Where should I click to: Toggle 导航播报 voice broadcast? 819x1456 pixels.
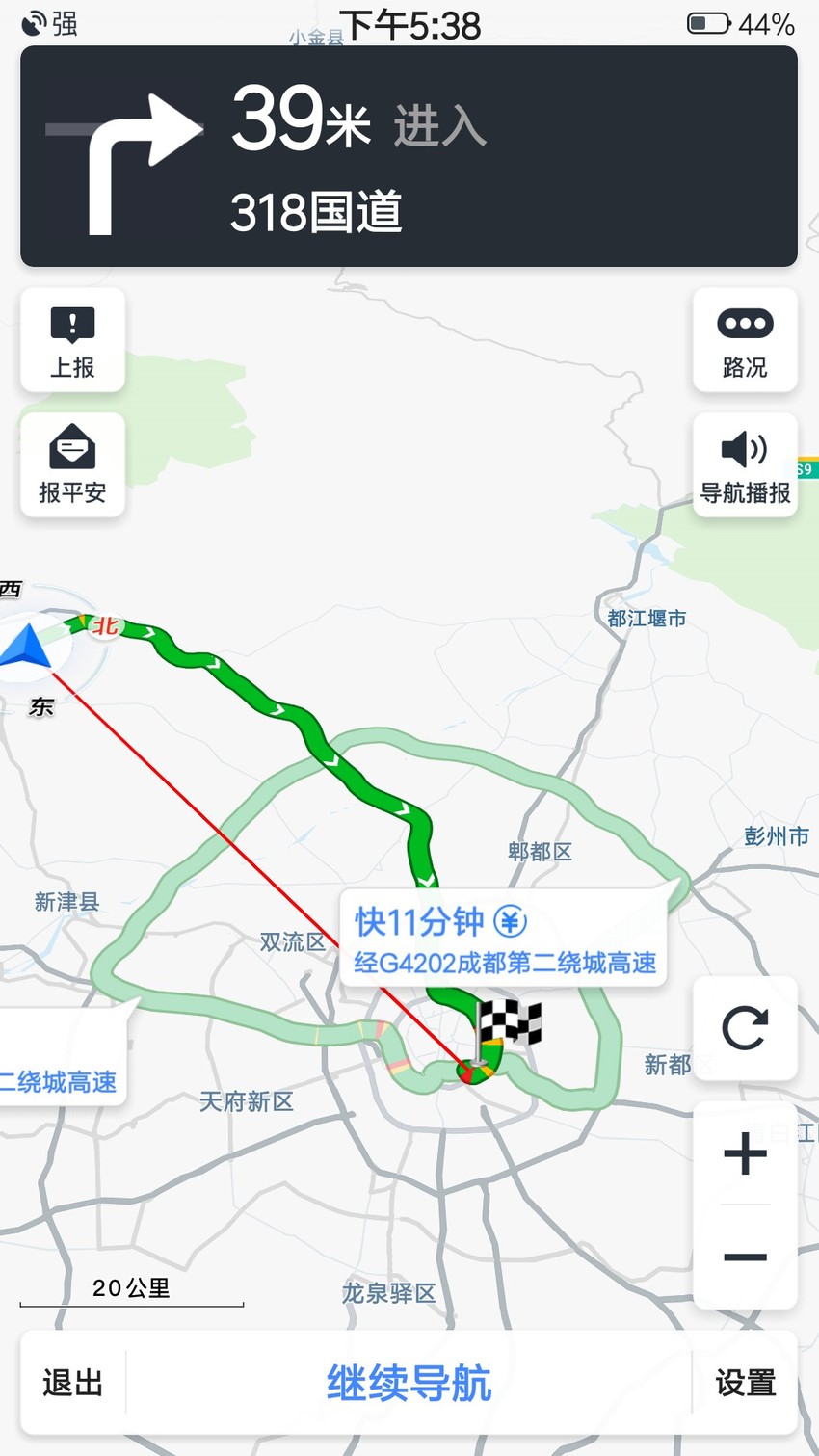(x=745, y=465)
